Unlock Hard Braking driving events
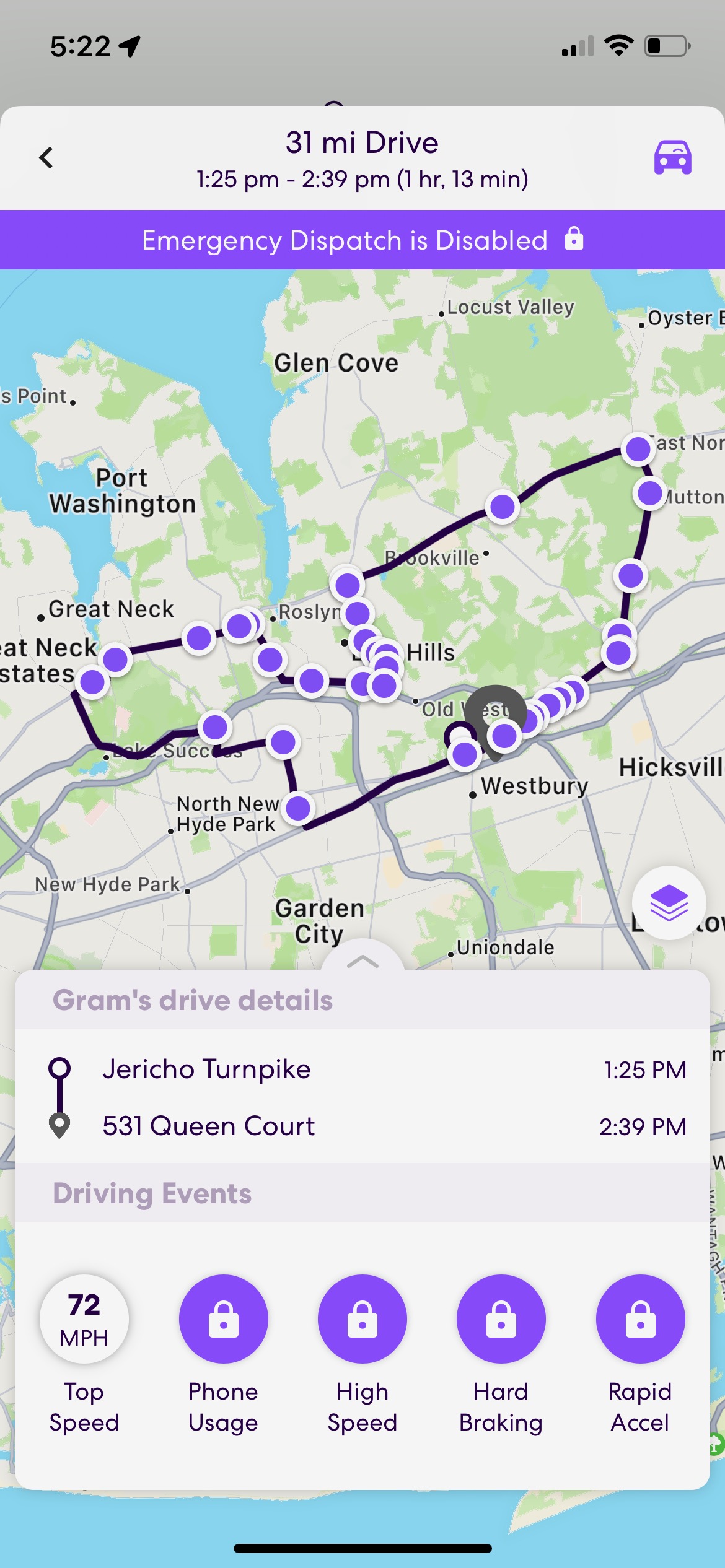This screenshot has height=1568, width=725. pyautogui.click(x=501, y=1319)
